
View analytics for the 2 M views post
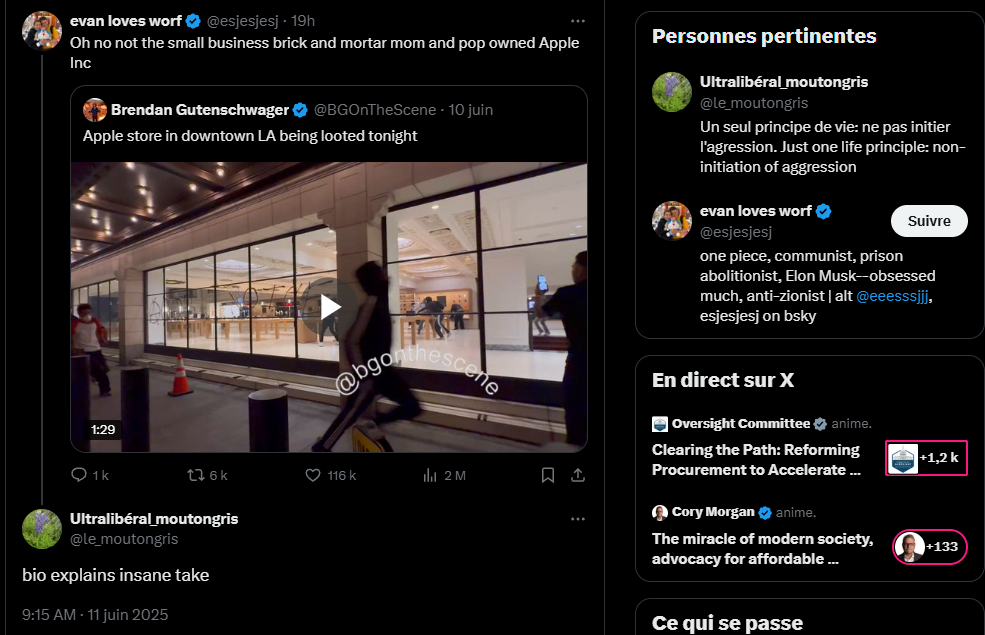coord(444,475)
